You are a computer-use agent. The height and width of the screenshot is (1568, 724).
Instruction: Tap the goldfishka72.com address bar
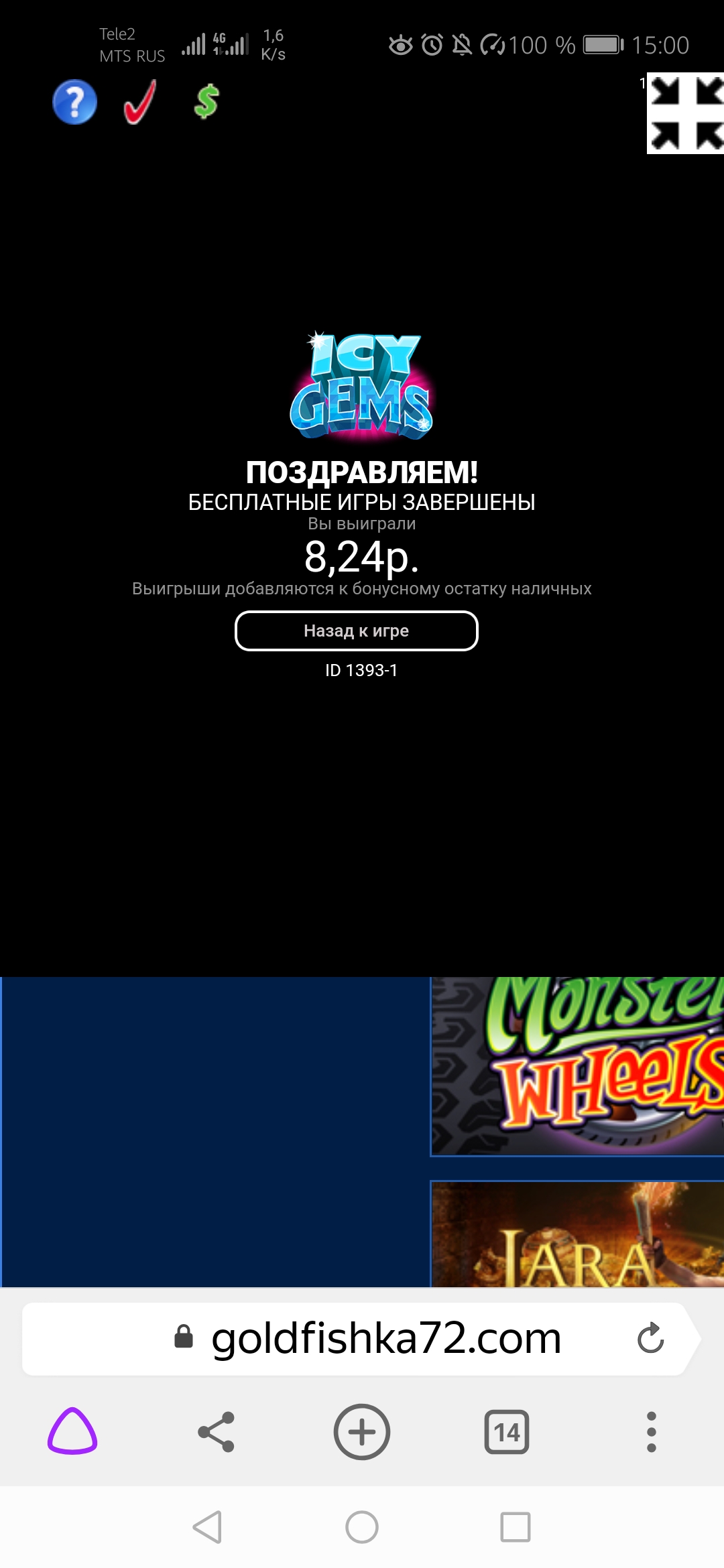[x=385, y=1339]
